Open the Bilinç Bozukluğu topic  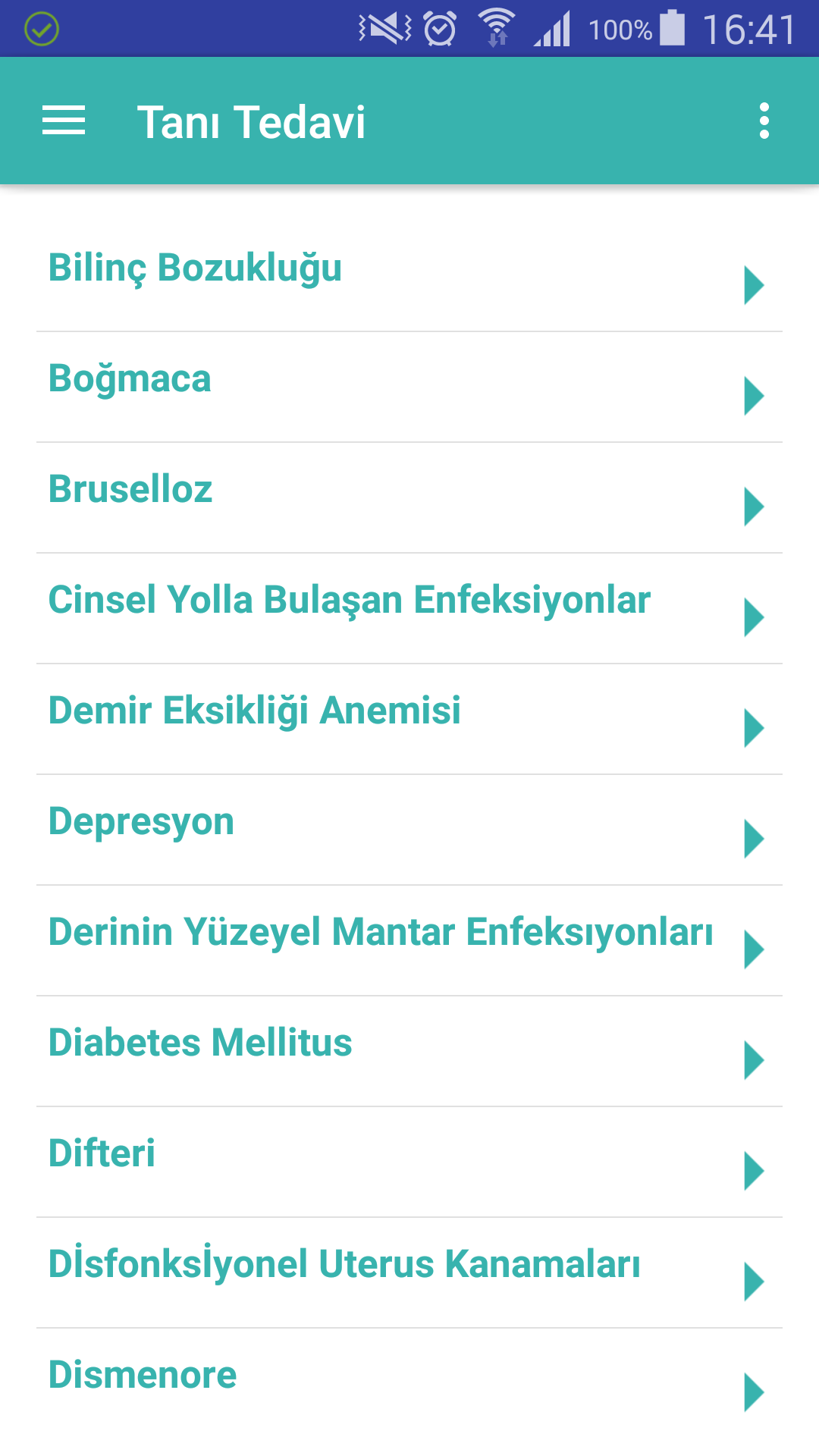pos(409,276)
